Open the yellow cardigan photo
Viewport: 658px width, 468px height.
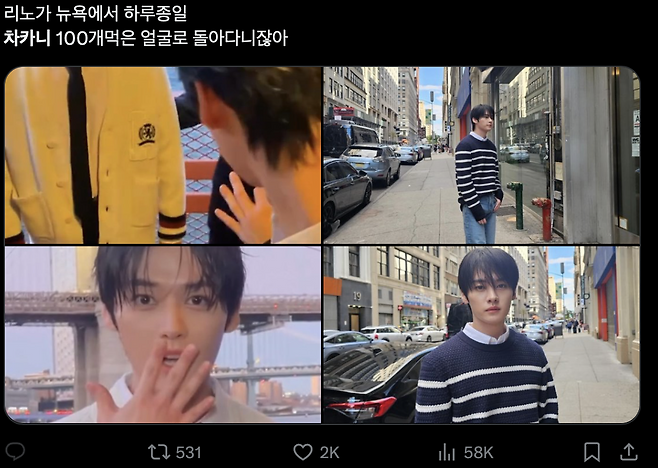point(162,155)
